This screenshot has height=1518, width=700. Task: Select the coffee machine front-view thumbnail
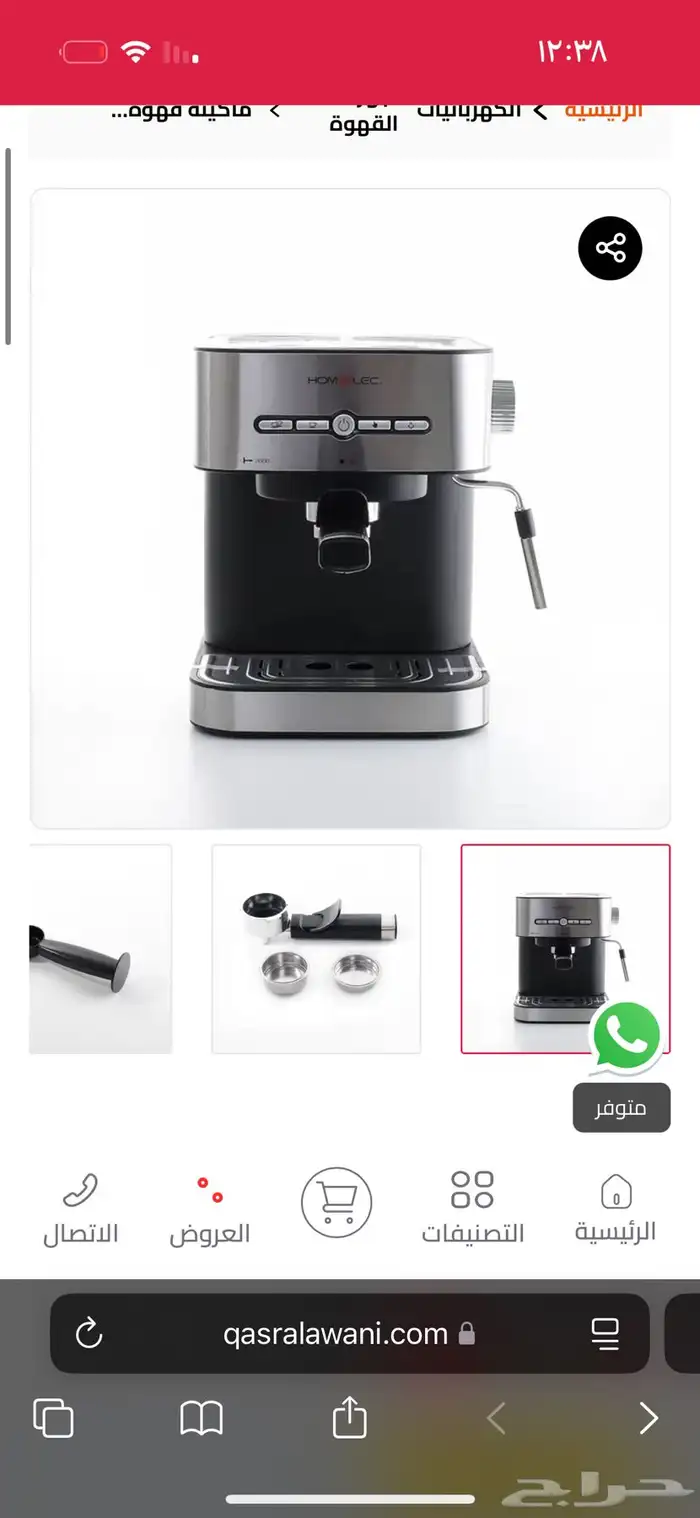564,948
